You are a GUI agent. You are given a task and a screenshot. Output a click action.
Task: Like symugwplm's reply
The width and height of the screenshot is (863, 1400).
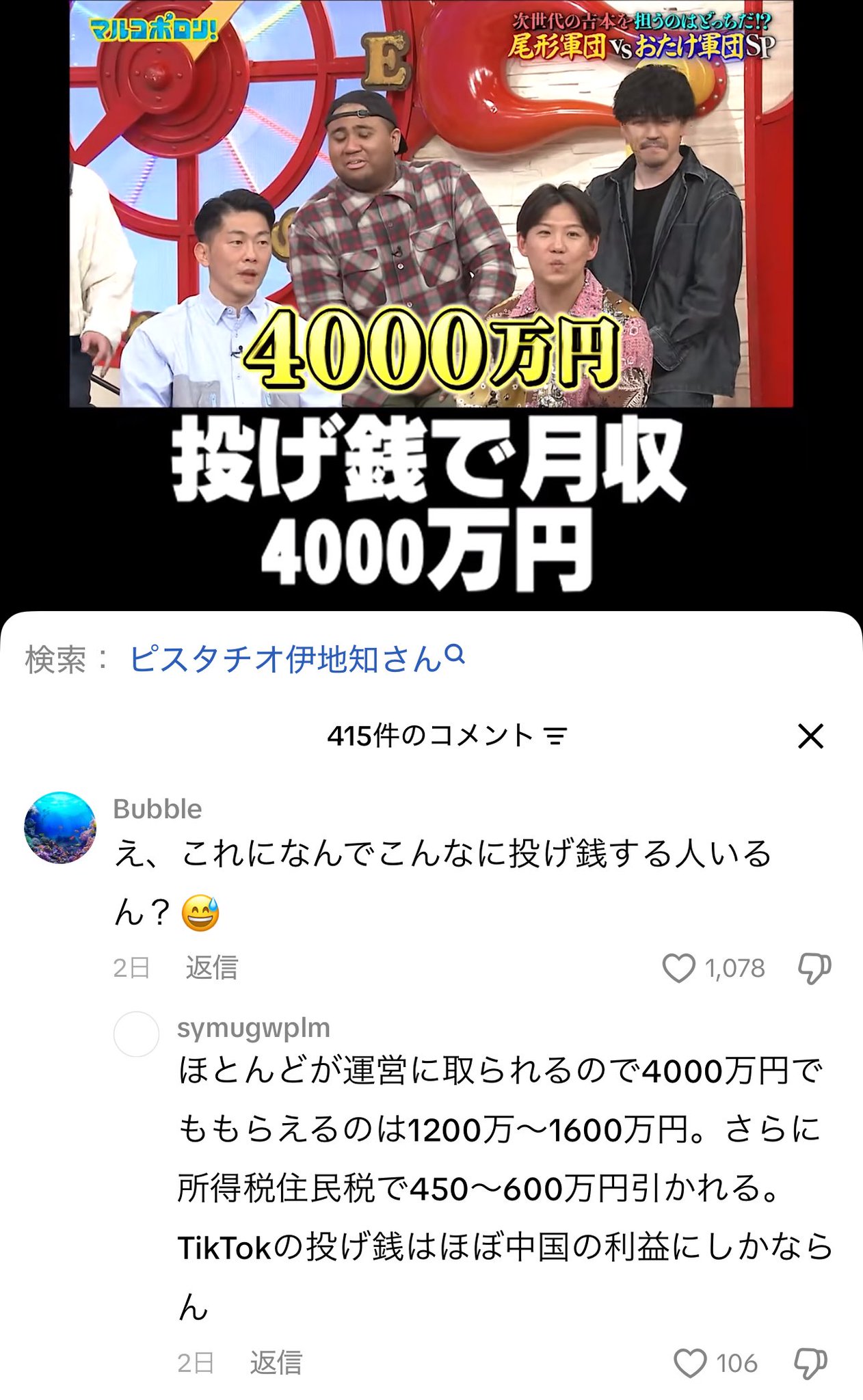click(x=689, y=1363)
